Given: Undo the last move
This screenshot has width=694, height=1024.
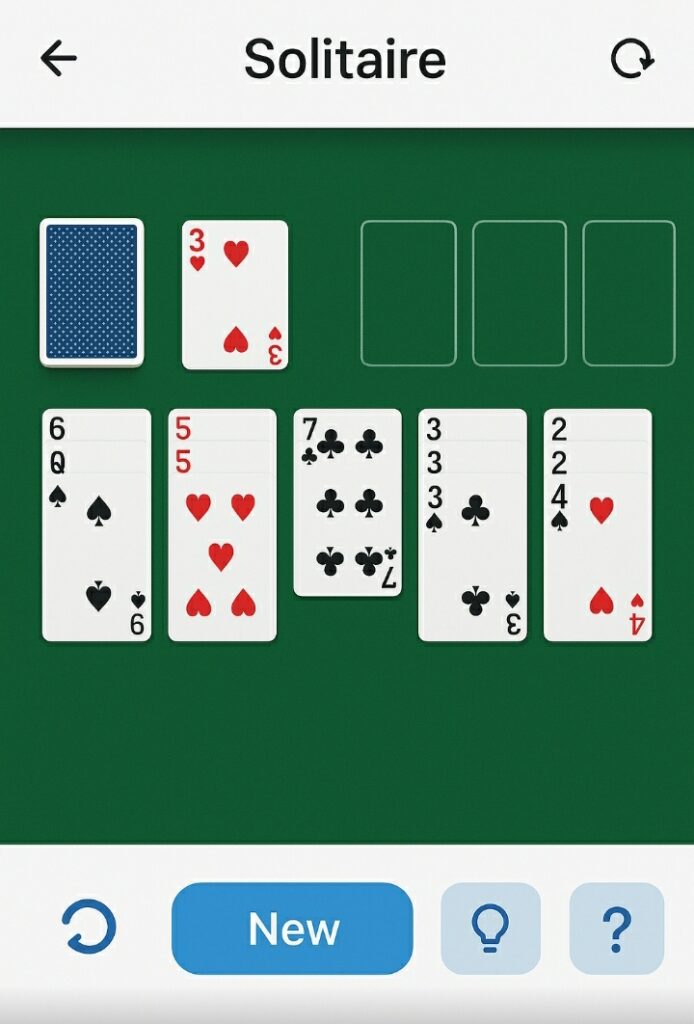Looking at the screenshot, I should (89, 928).
